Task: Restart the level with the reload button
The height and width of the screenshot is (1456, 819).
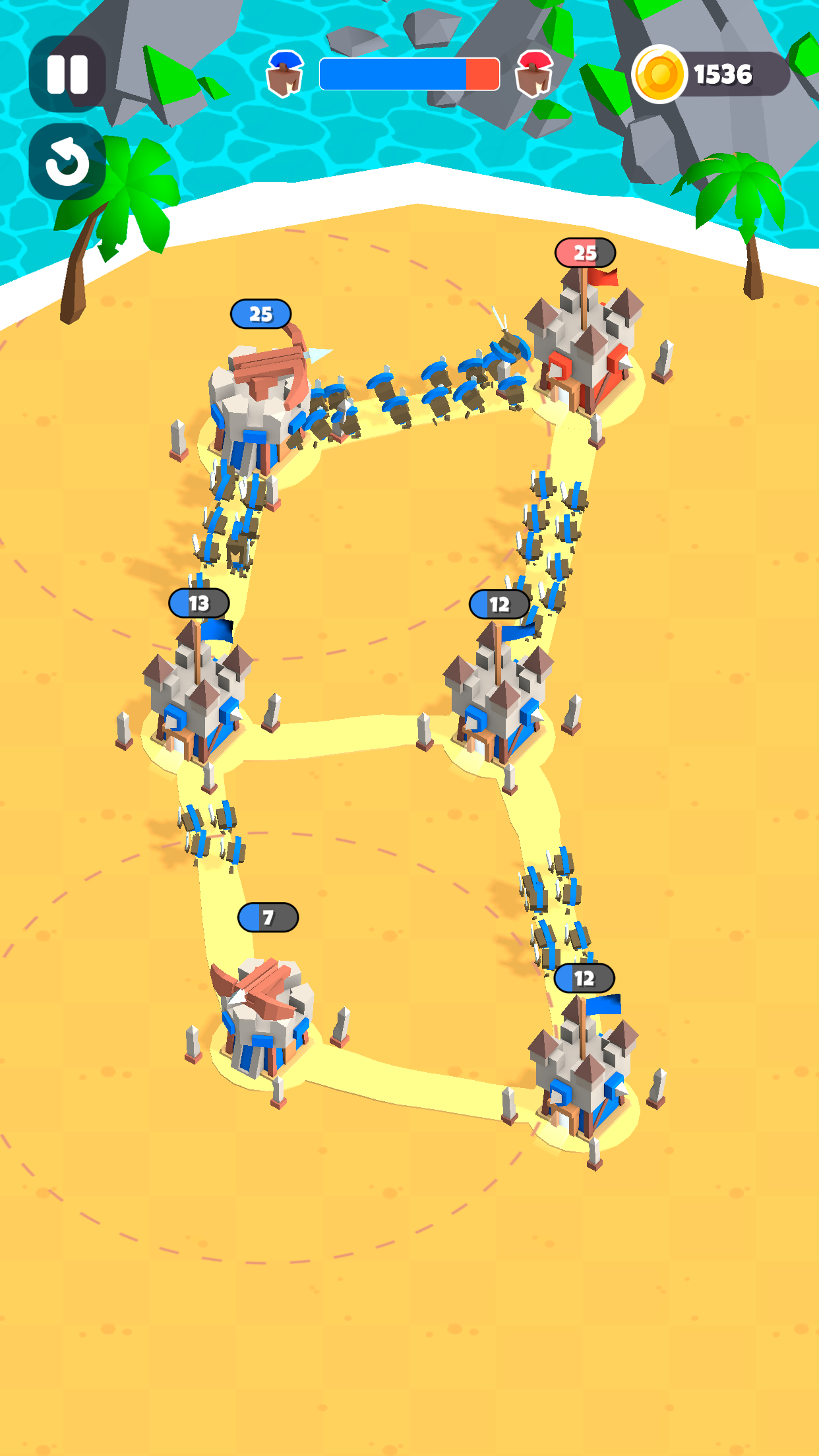Action: point(67,162)
